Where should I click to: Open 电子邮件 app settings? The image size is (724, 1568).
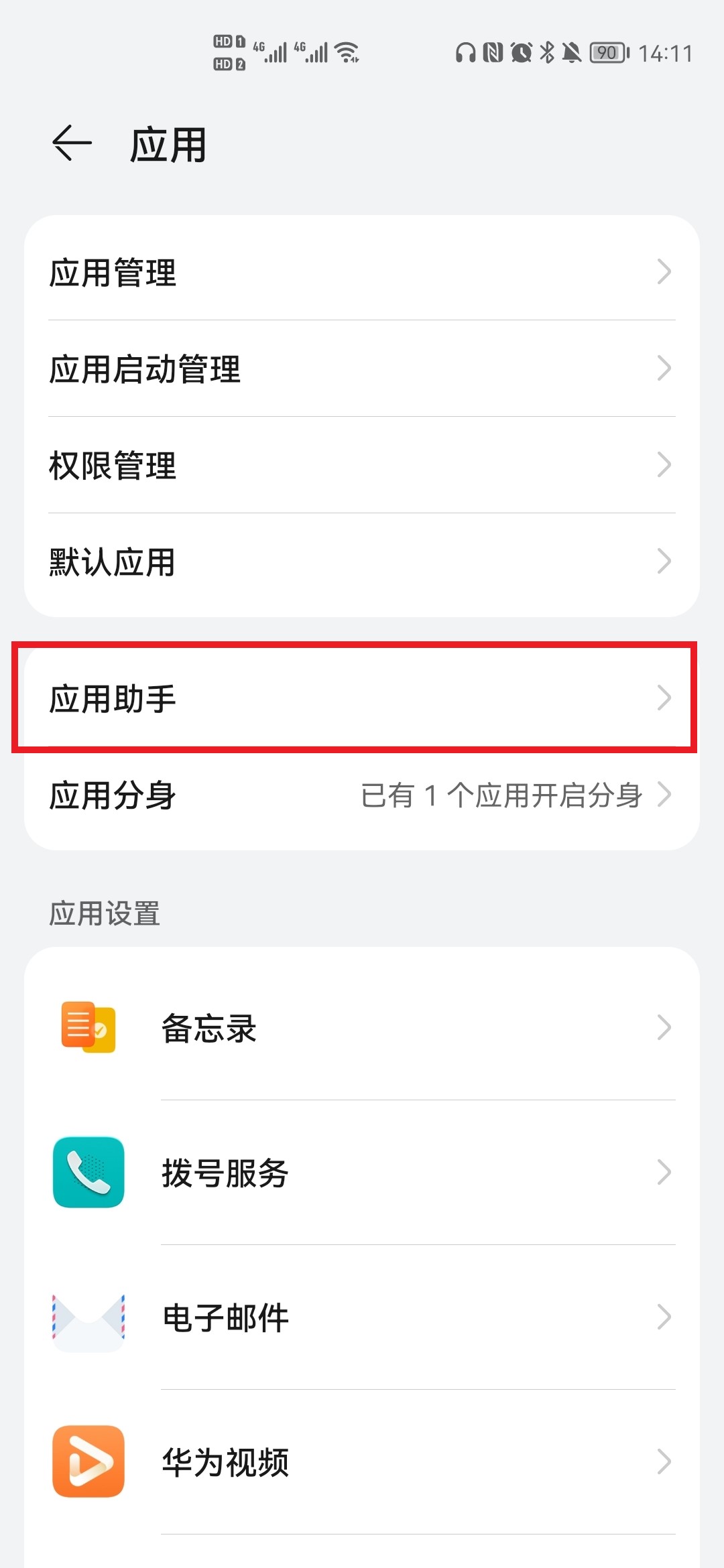click(x=362, y=1317)
